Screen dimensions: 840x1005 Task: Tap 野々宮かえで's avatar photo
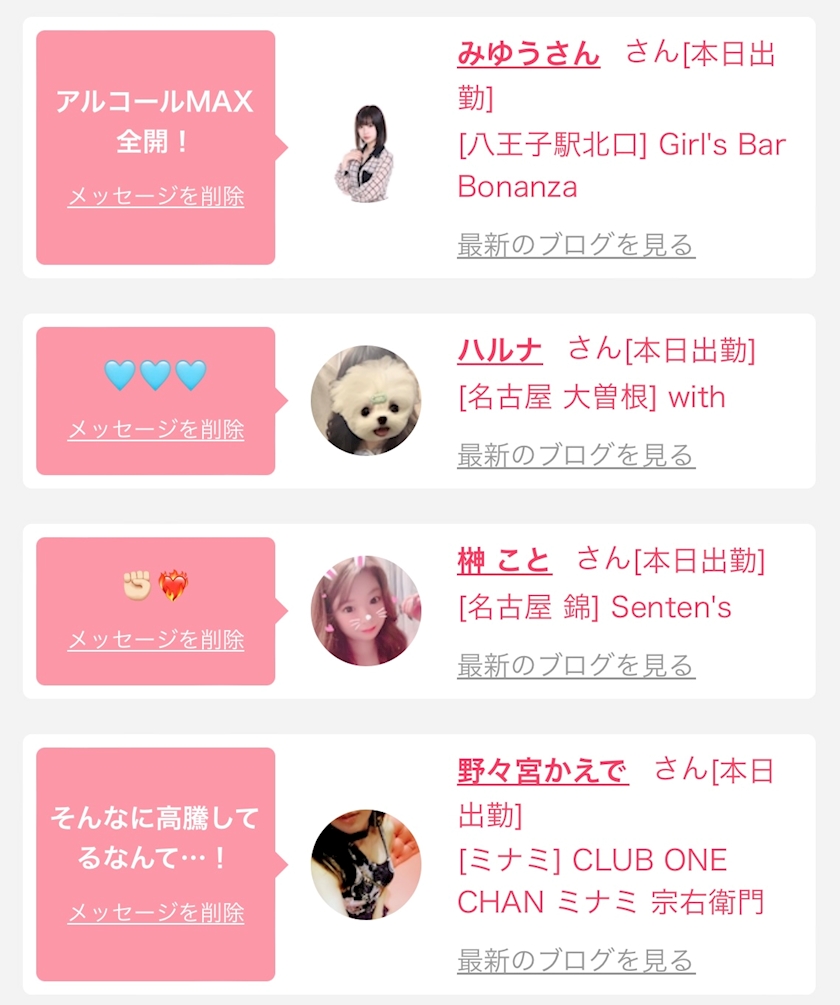click(x=366, y=865)
